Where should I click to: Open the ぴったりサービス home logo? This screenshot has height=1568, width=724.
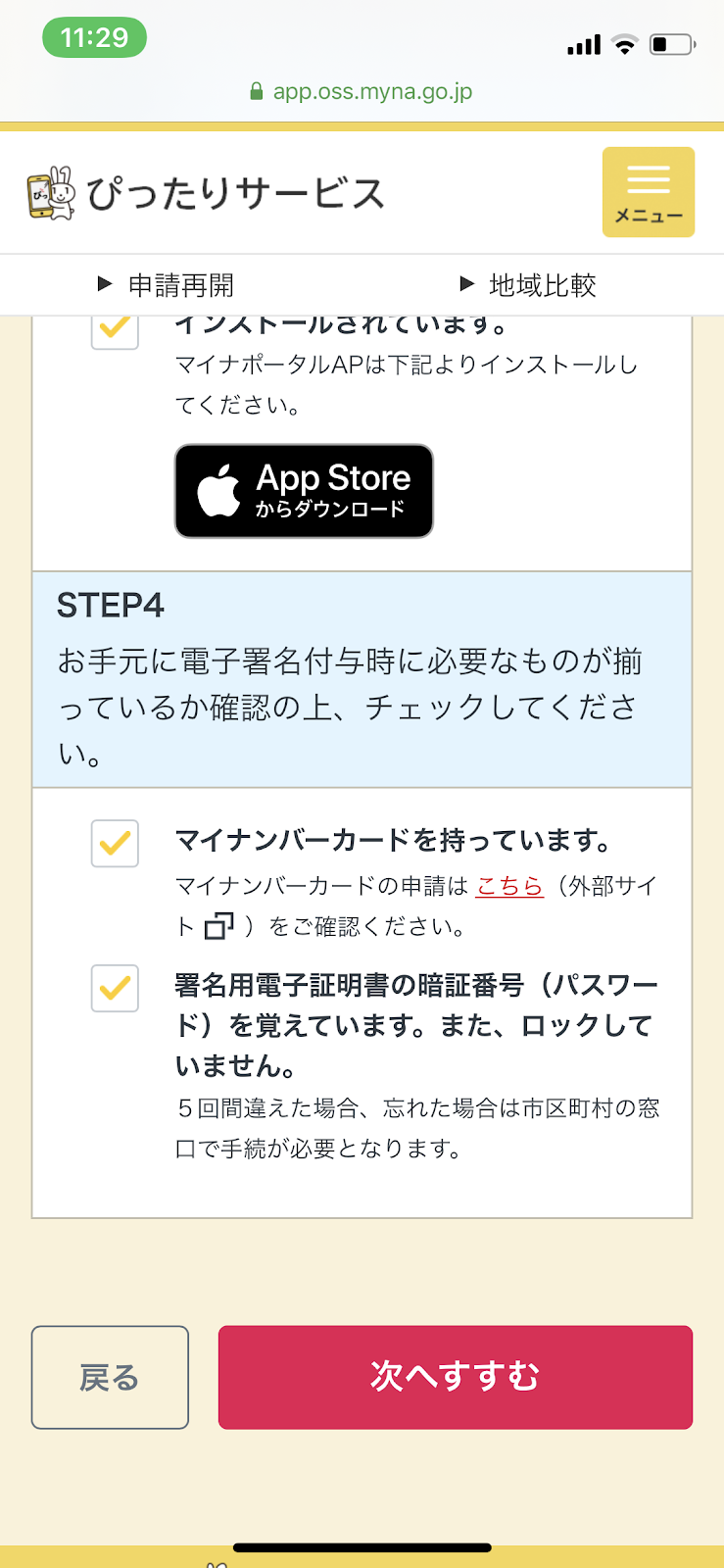tap(205, 192)
